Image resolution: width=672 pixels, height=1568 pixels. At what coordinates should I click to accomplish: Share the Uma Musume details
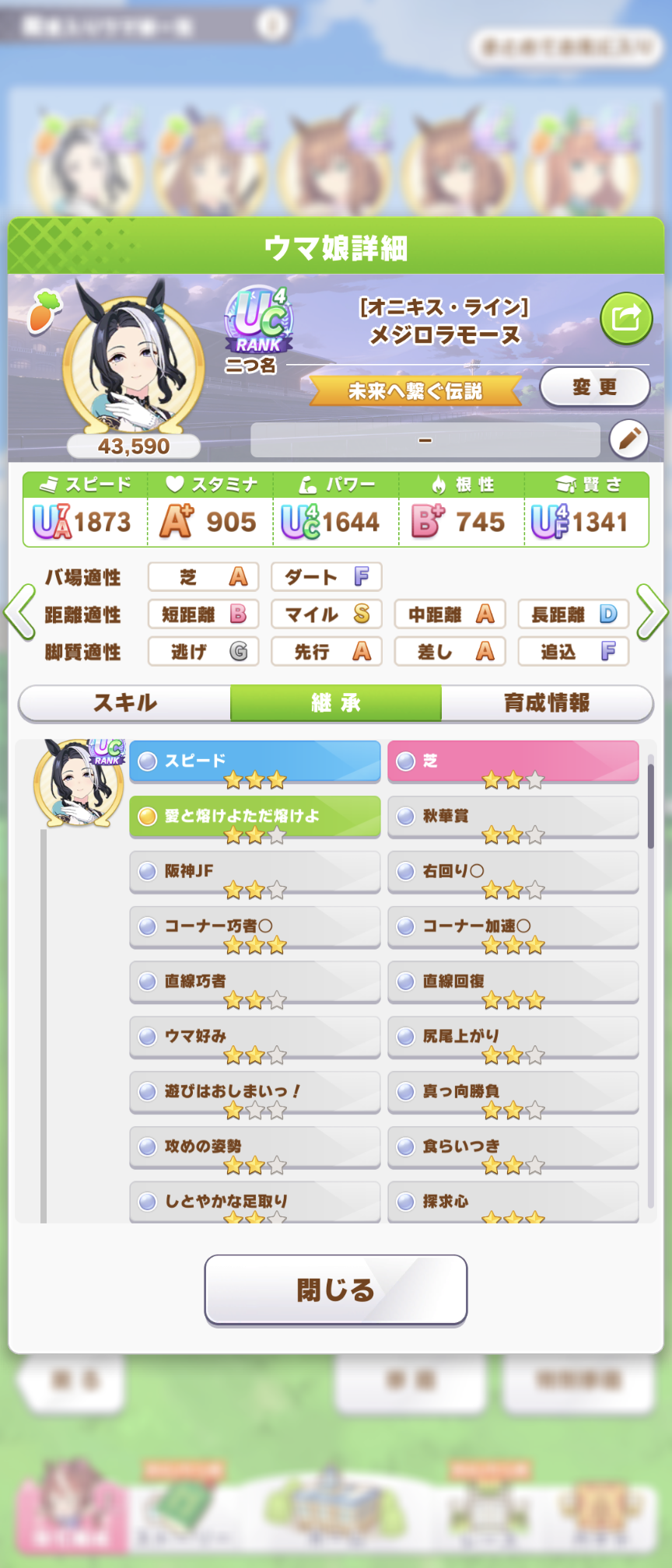click(626, 318)
